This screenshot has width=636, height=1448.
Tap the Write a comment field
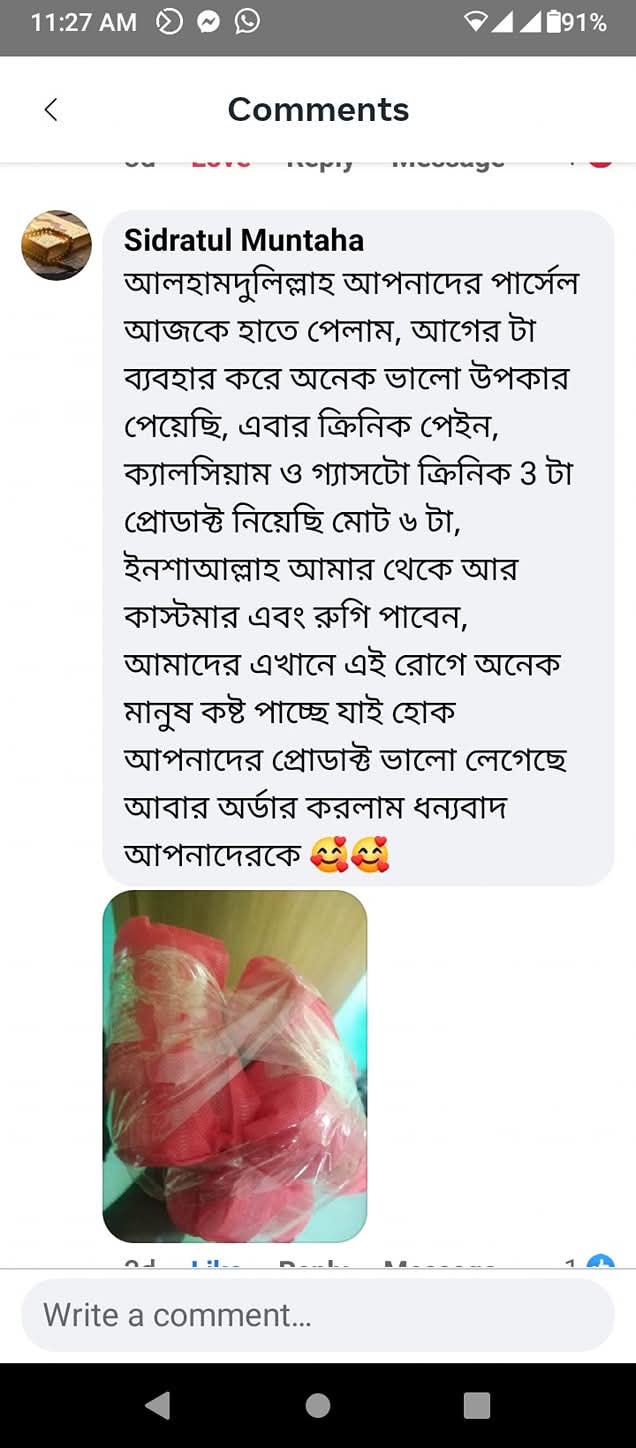tap(317, 1315)
